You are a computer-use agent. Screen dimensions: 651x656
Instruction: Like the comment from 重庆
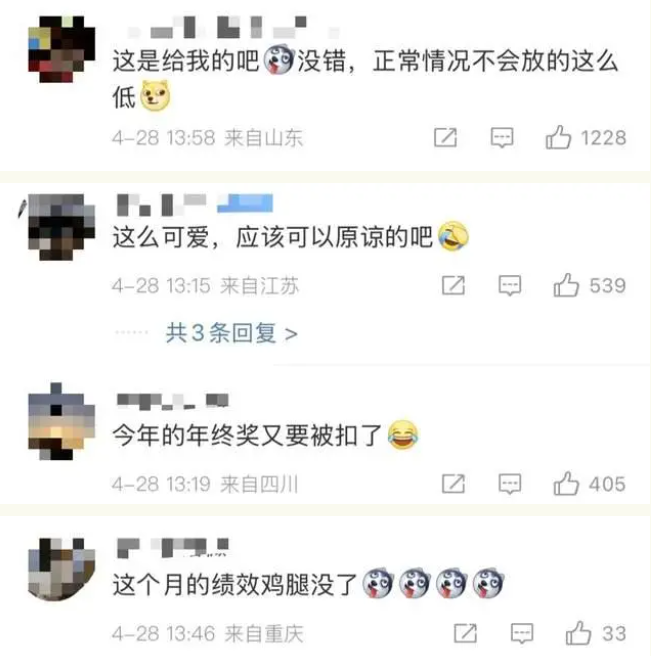point(578,633)
